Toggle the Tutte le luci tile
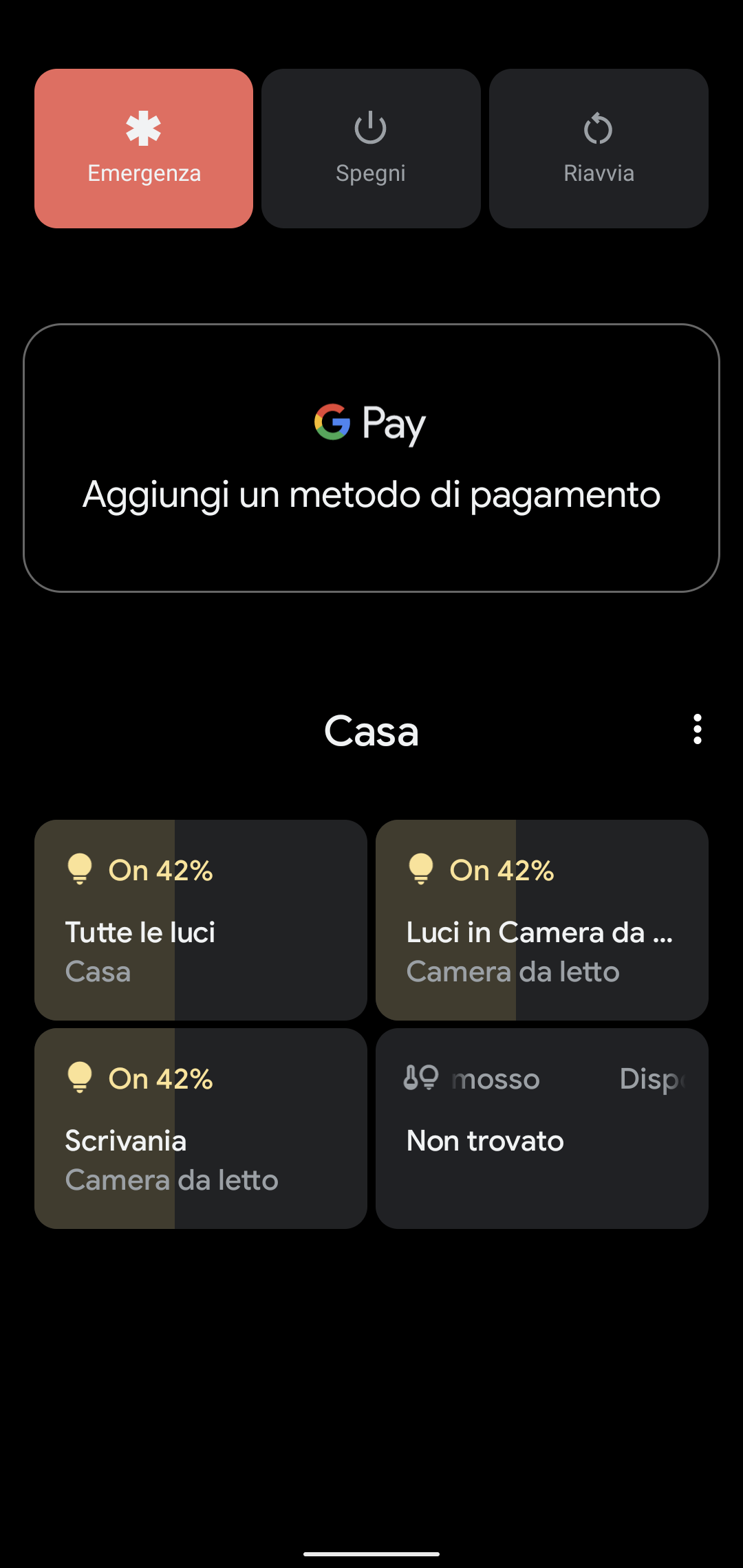This screenshot has width=743, height=1568. (201, 920)
